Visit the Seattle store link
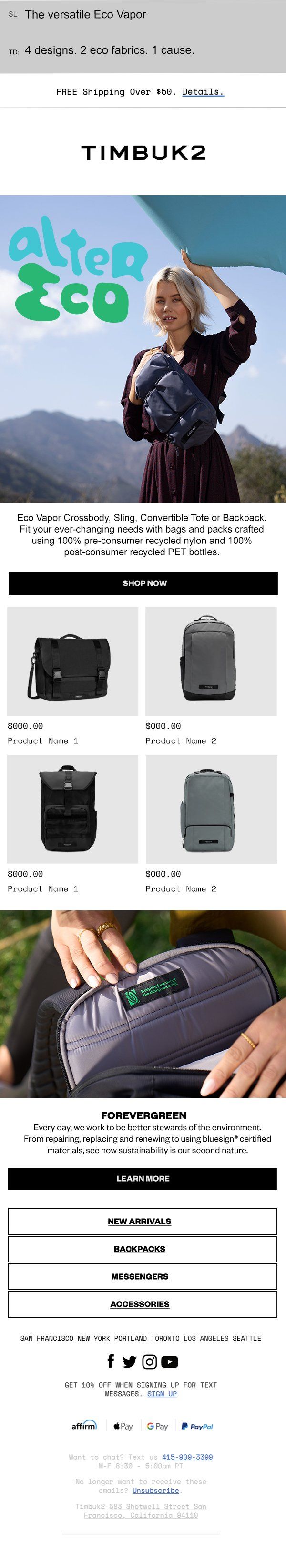286x1568 pixels. pos(246,1338)
